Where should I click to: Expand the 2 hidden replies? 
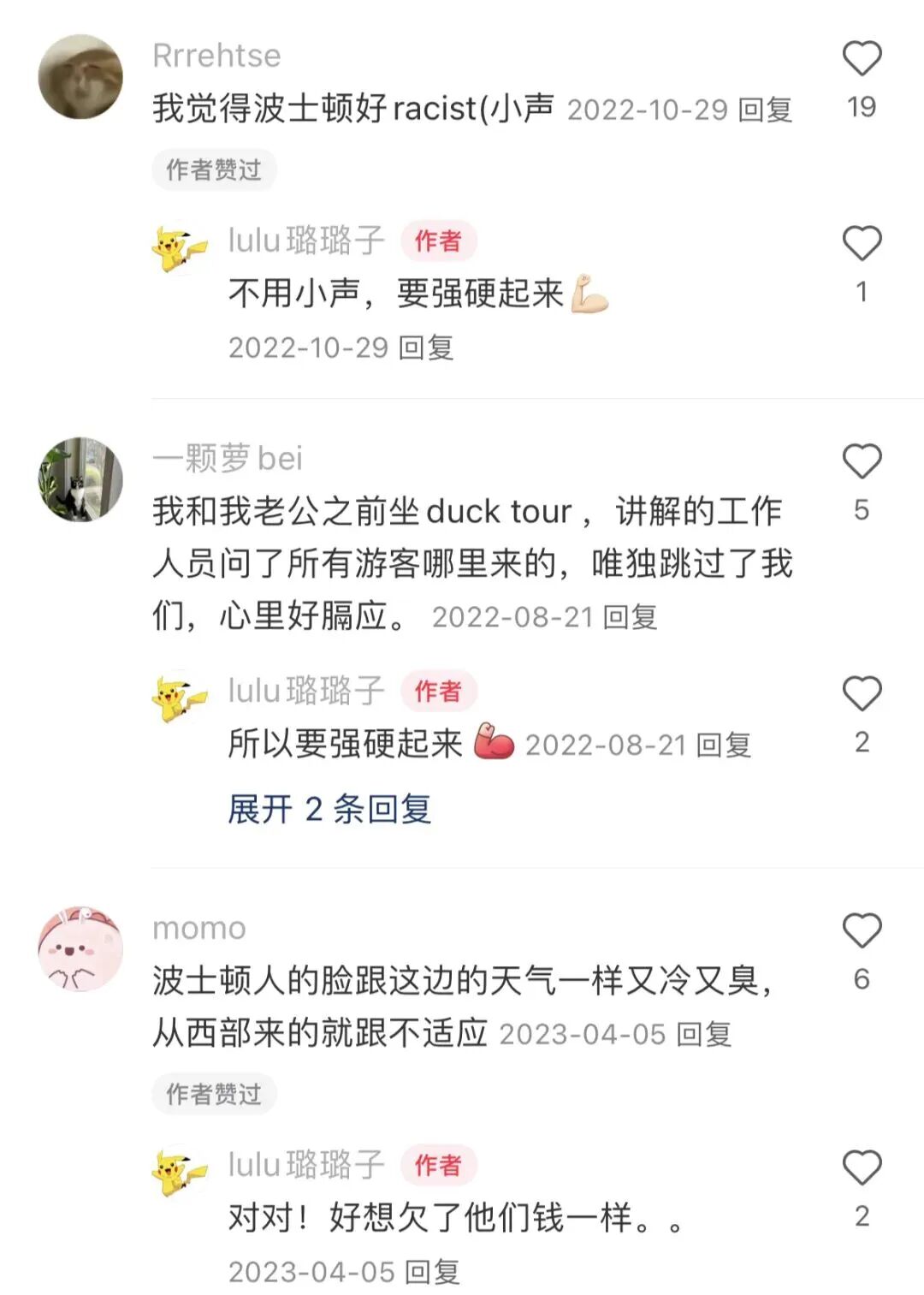tap(329, 809)
